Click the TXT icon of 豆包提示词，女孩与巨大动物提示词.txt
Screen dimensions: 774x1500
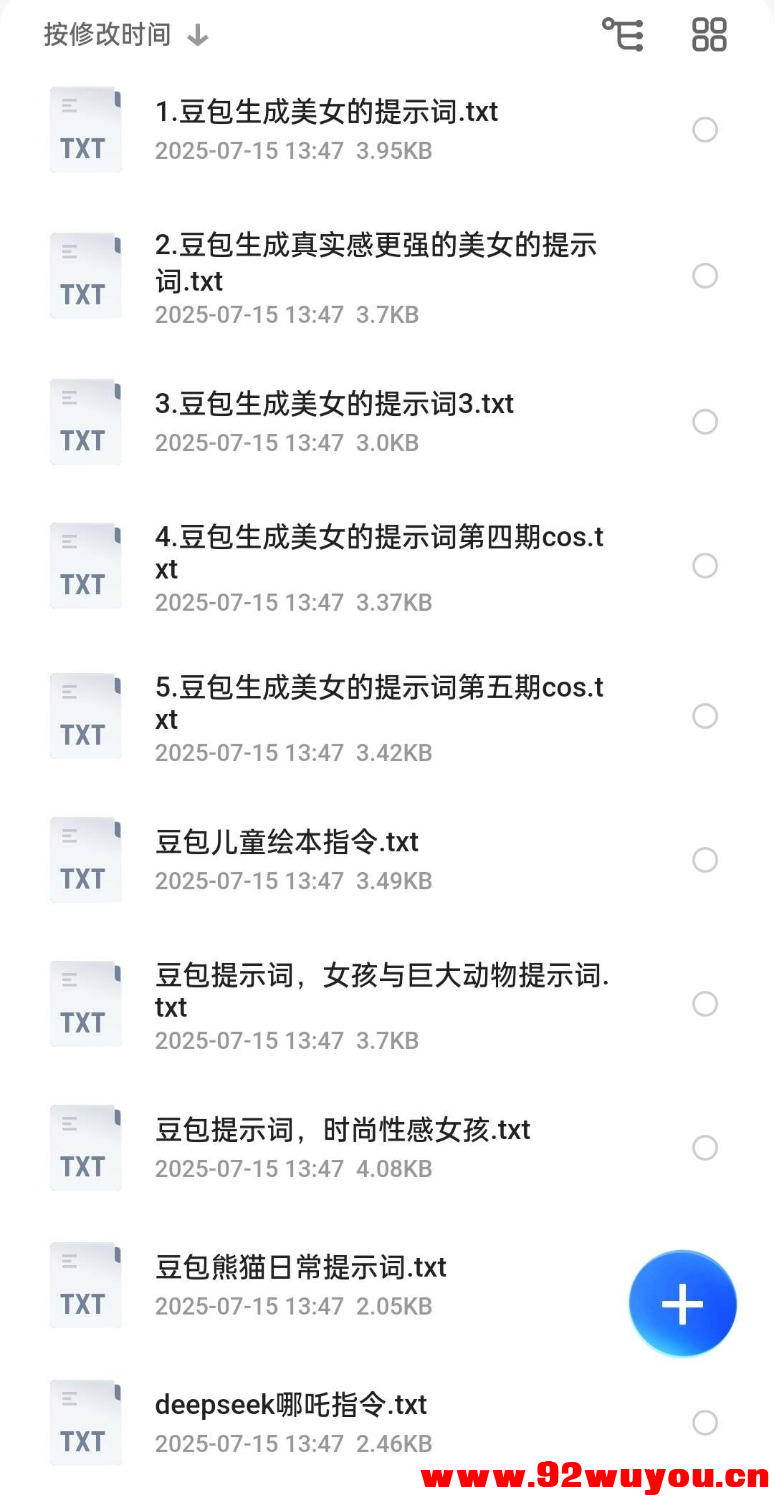[85, 1003]
